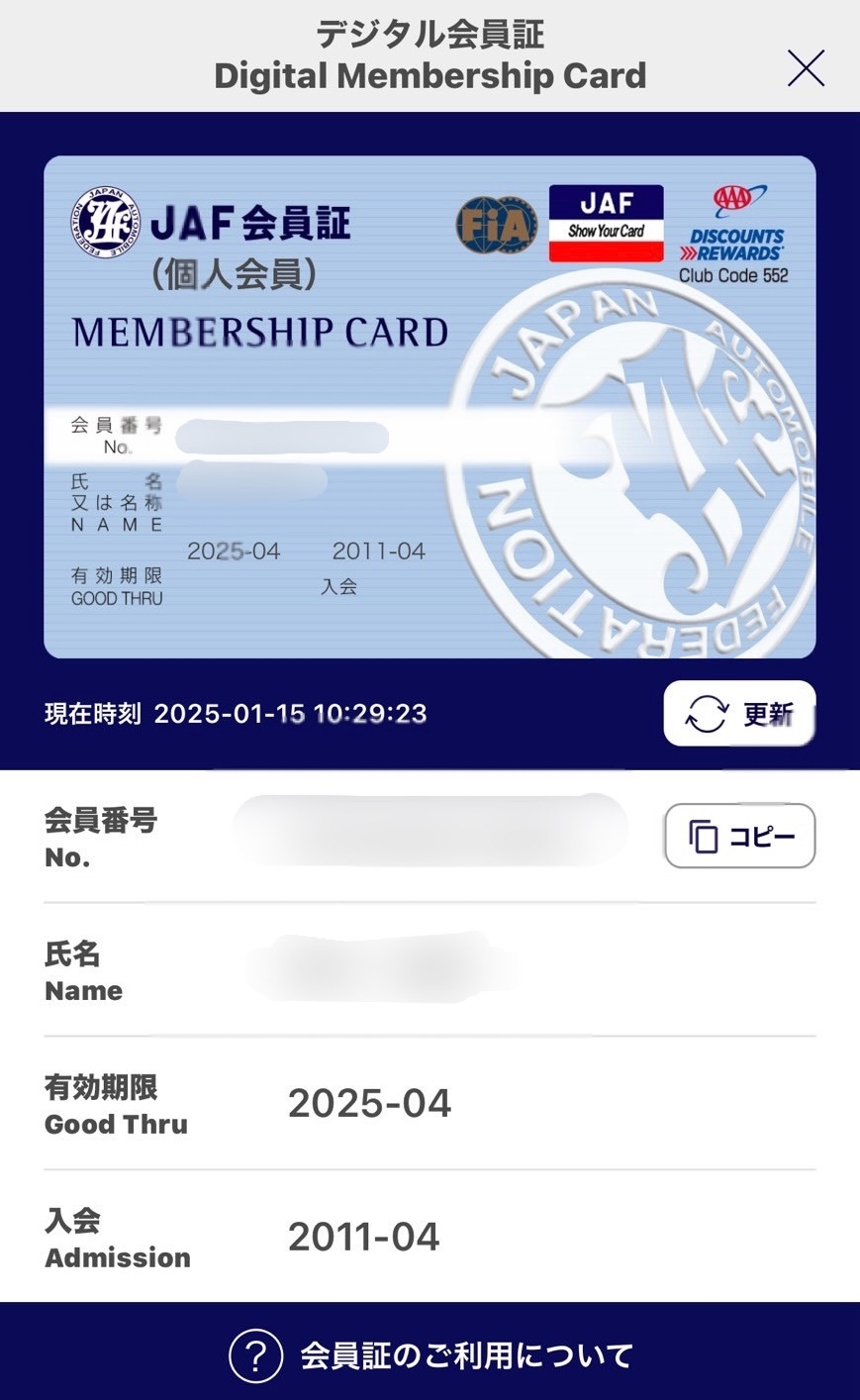Copy the membership number with コピー
The height and width of the screenshot is (1400, 860).
tap(739, 837)
